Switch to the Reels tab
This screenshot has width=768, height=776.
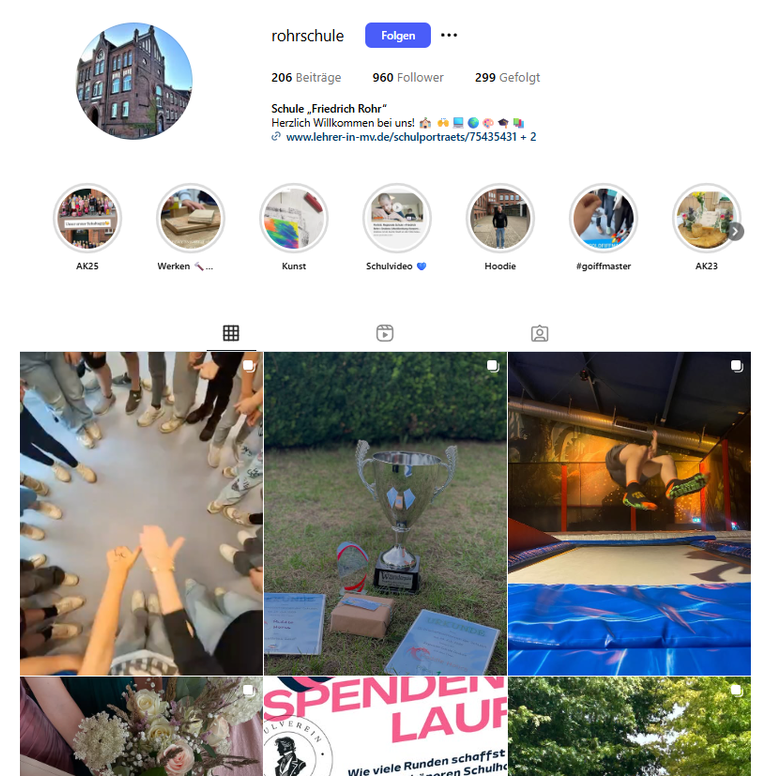[x=385, y=333]
